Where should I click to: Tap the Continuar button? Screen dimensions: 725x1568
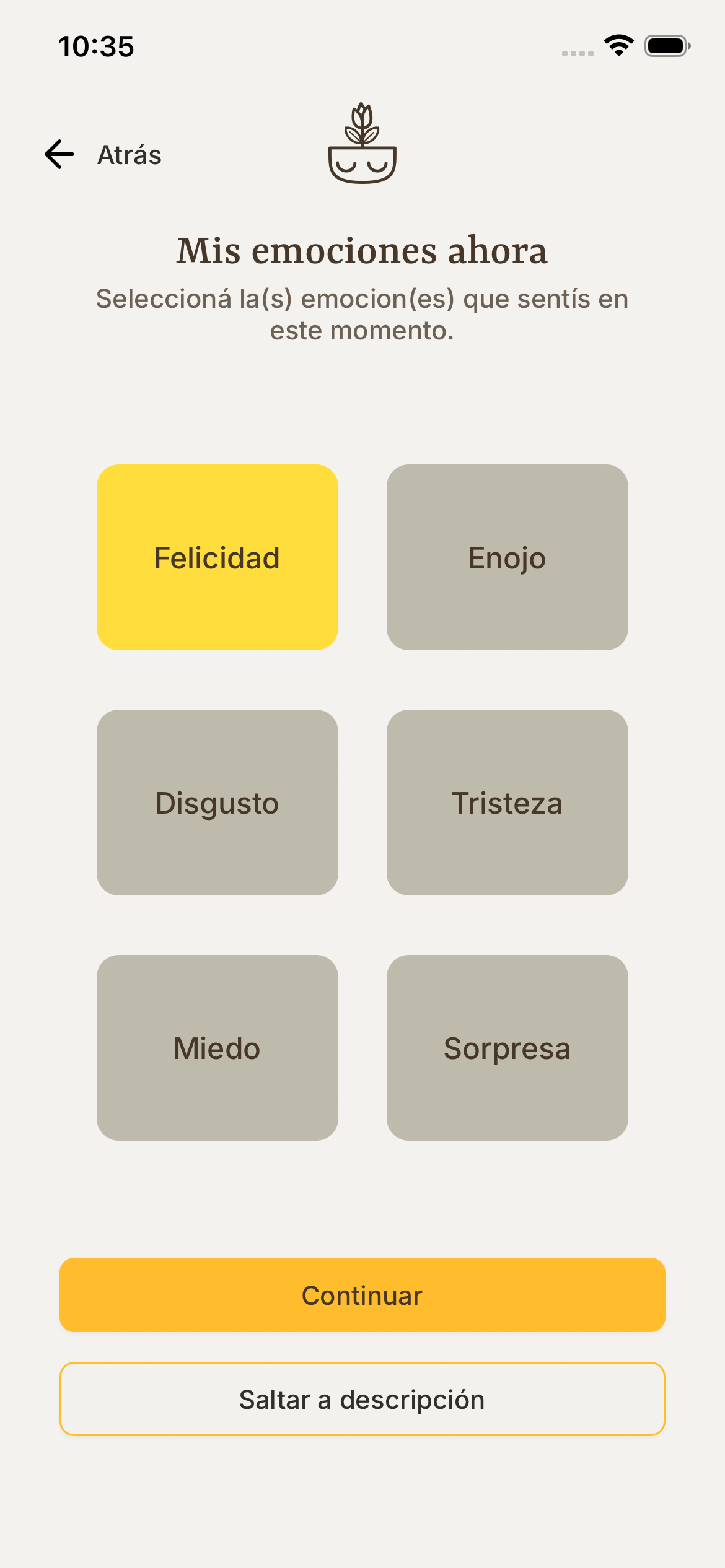[x=362, y=1295]
